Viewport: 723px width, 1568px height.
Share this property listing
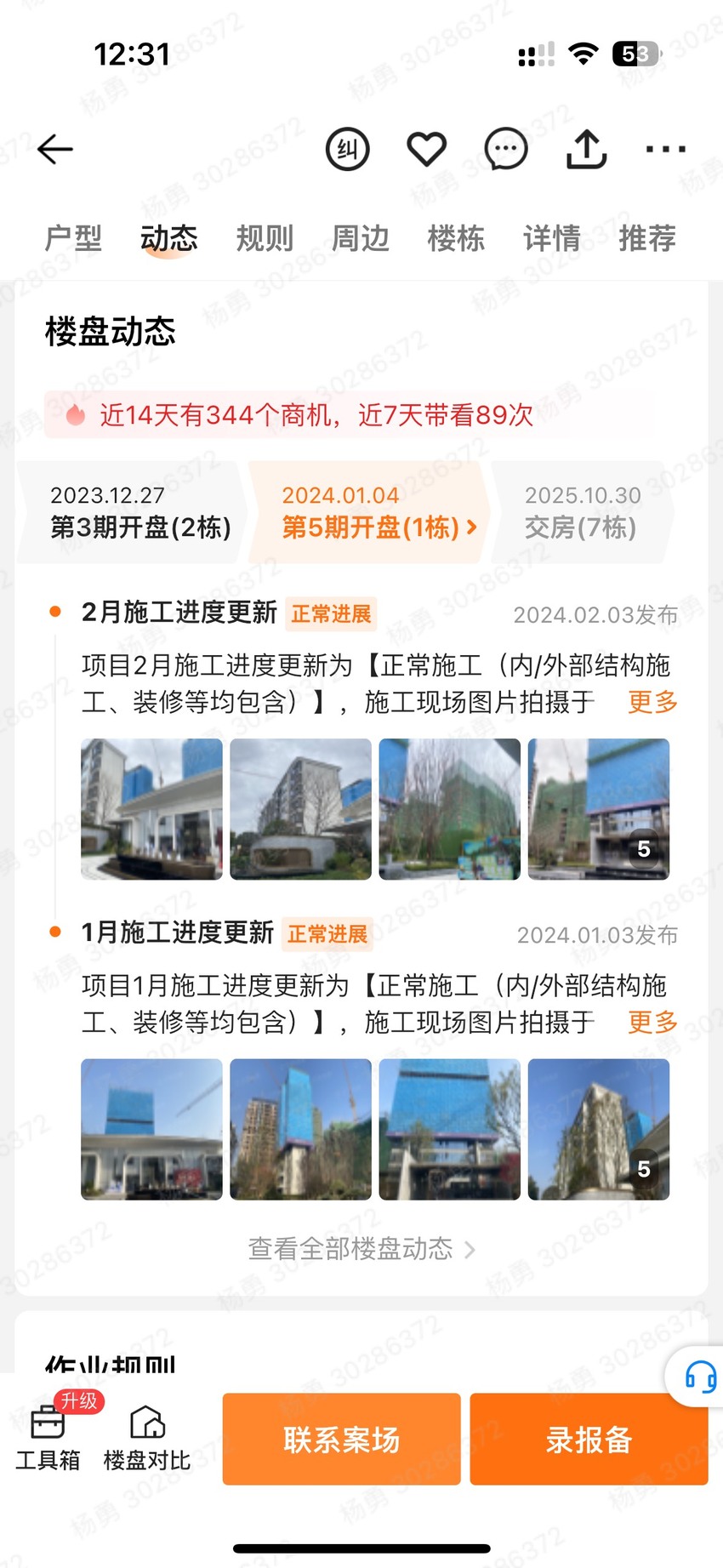[x=586, y=150]
